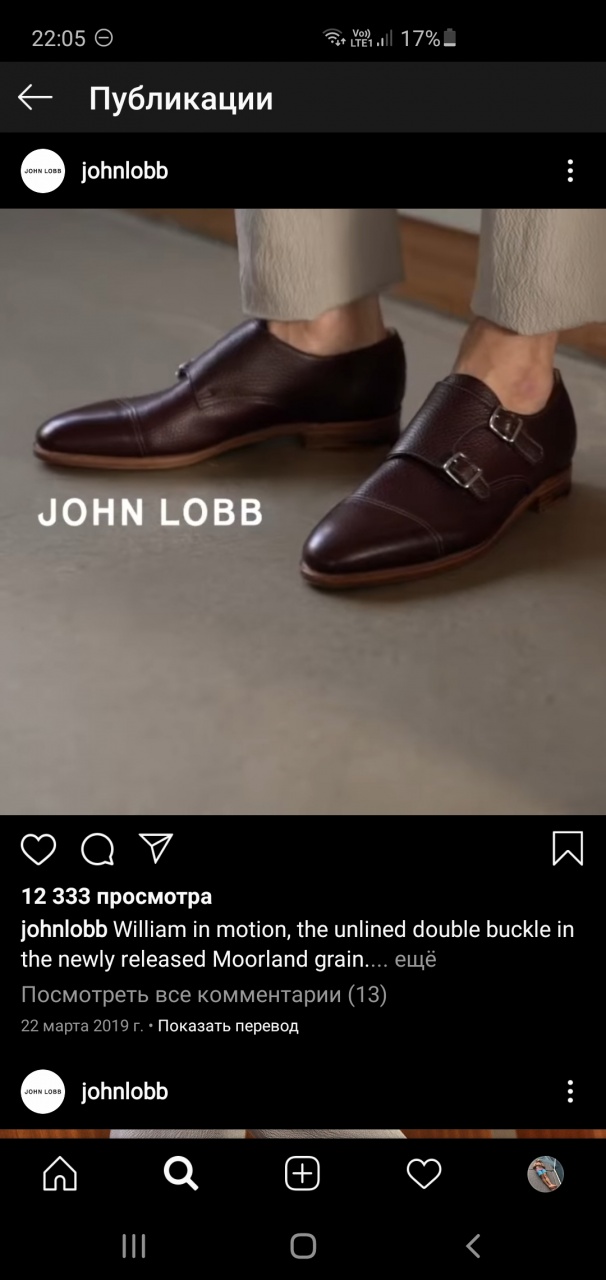
Task: Open the activity heart tab
Action: pyautogui.click(x=424, y=1174)
